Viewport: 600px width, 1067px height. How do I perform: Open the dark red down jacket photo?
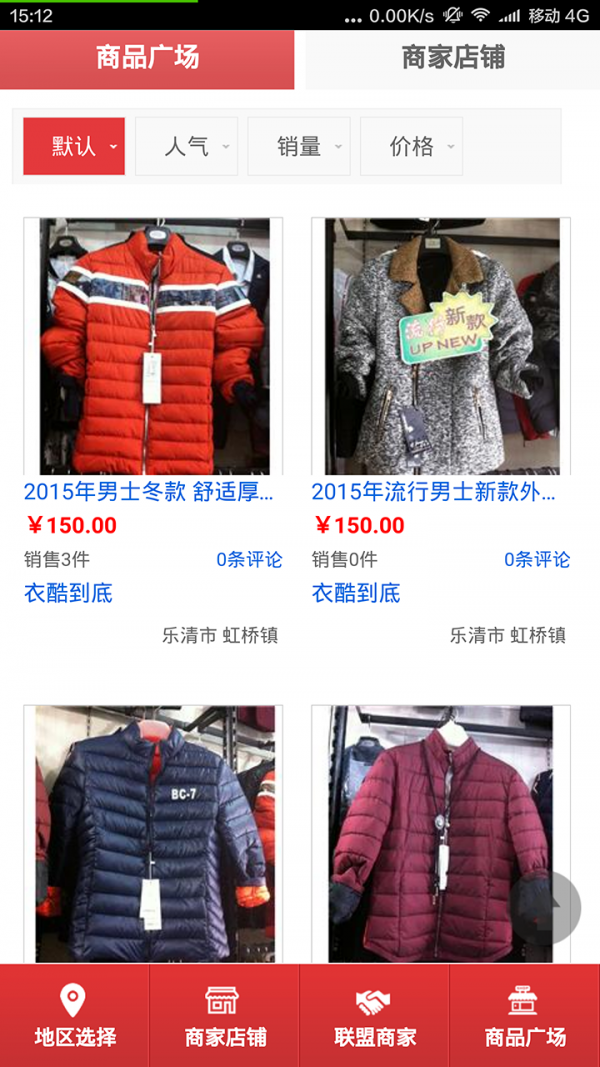[441, 834]
